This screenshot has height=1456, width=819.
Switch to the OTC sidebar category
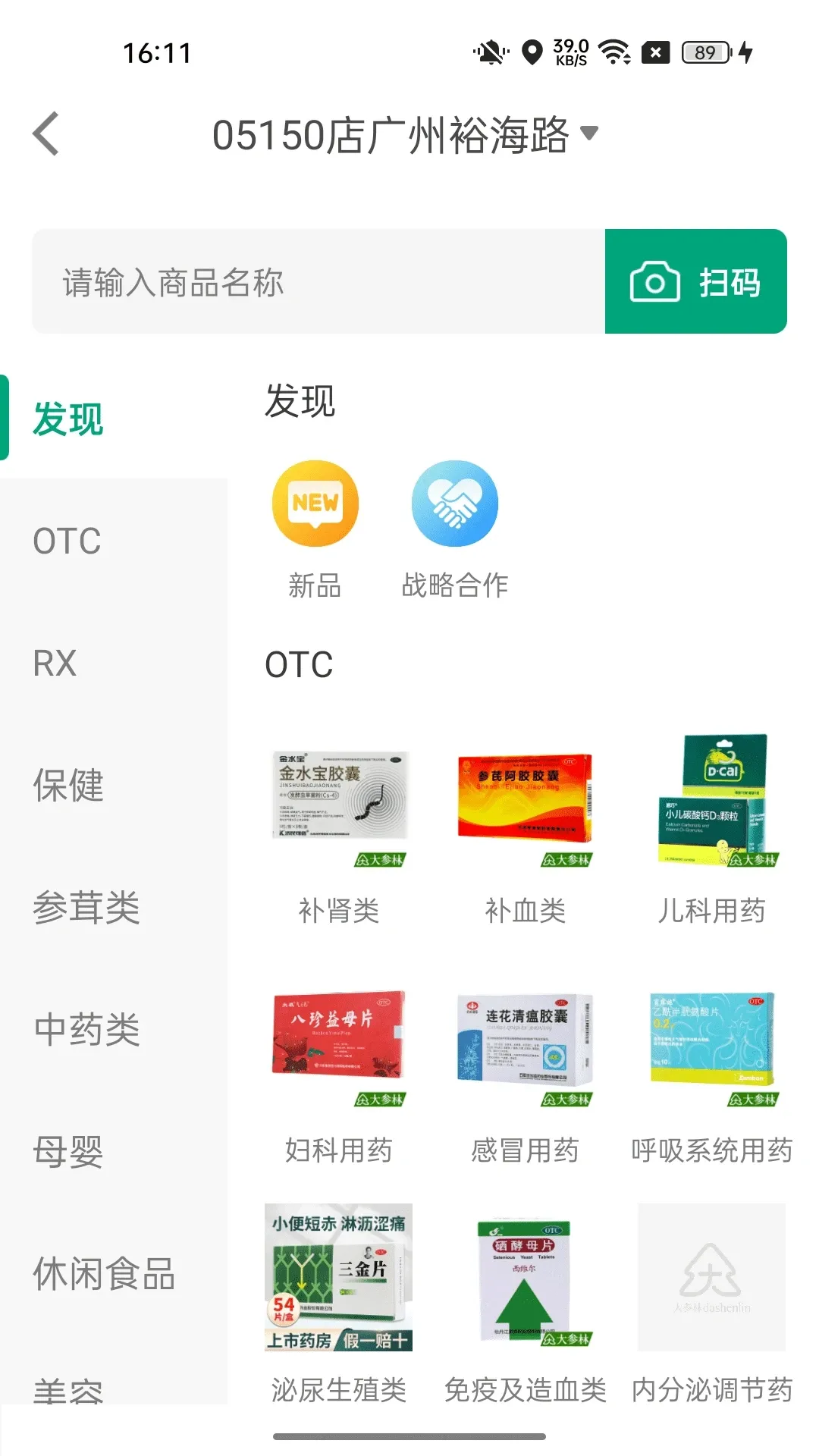tap(66, 541)
